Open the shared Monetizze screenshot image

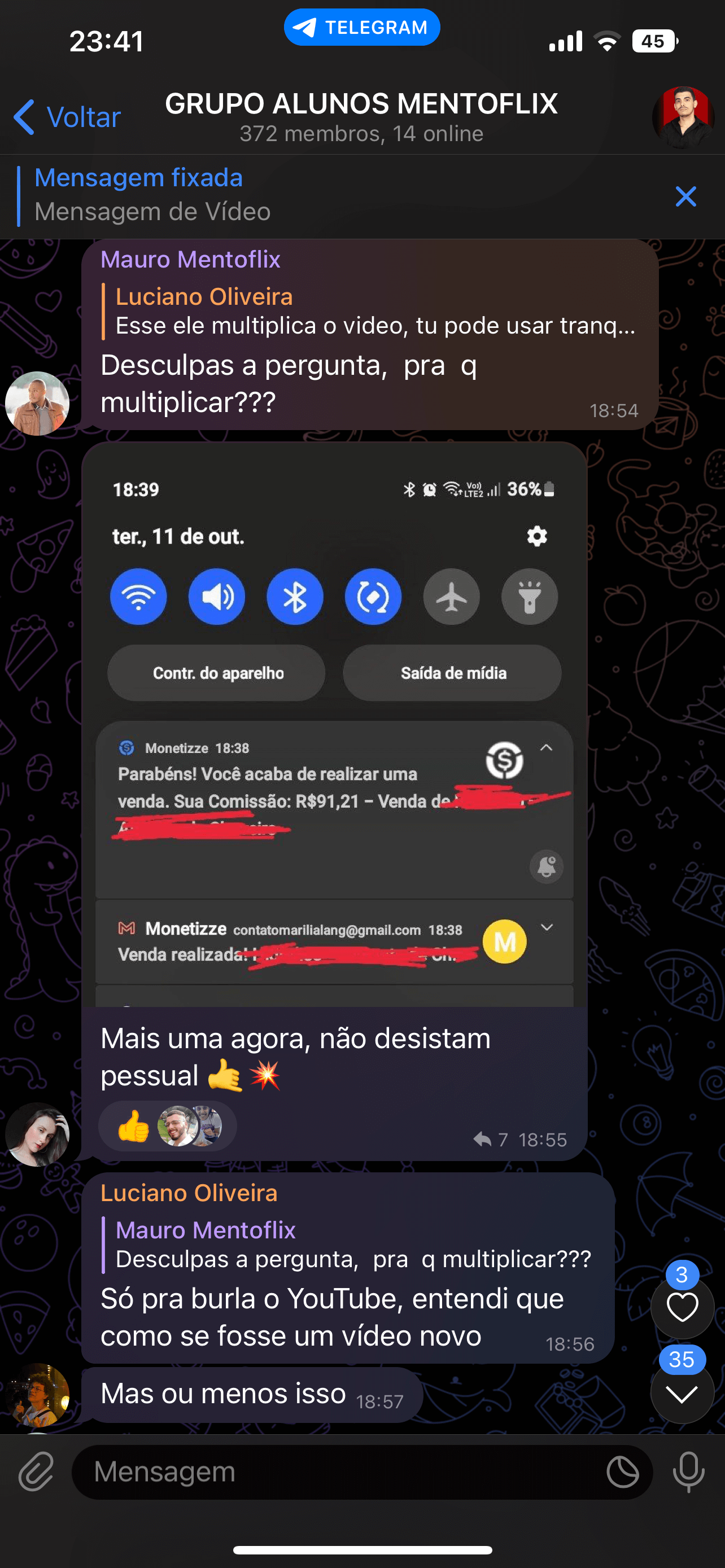[x=334, y=724]
